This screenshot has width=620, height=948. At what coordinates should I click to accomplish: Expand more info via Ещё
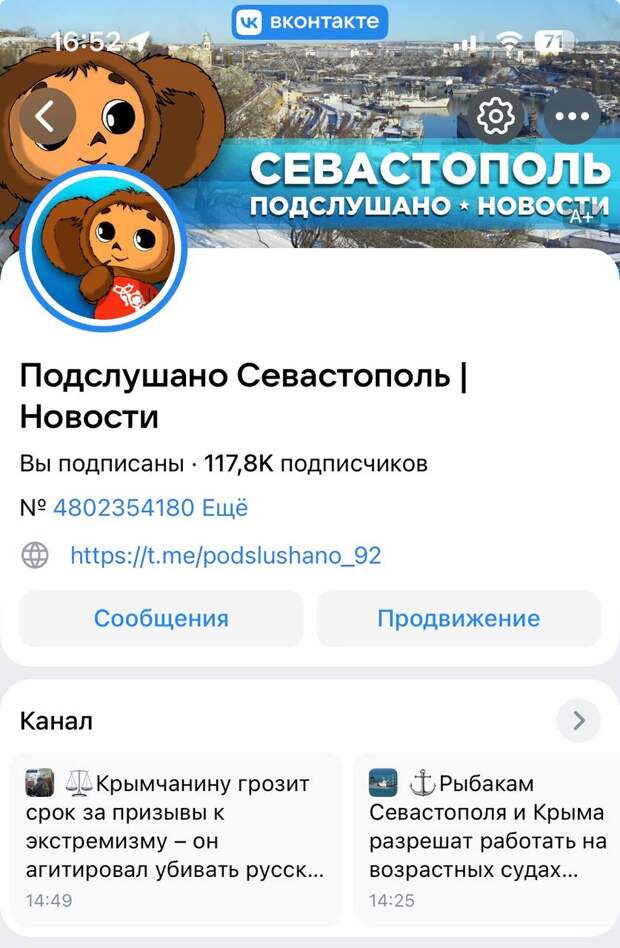tap(225, 508)
